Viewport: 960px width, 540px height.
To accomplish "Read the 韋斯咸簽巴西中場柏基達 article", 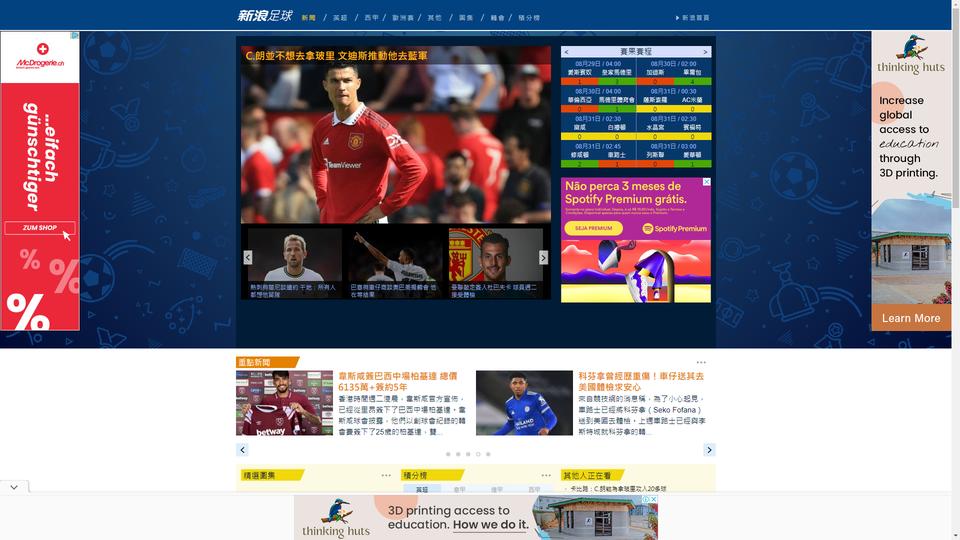I will 397,381.
